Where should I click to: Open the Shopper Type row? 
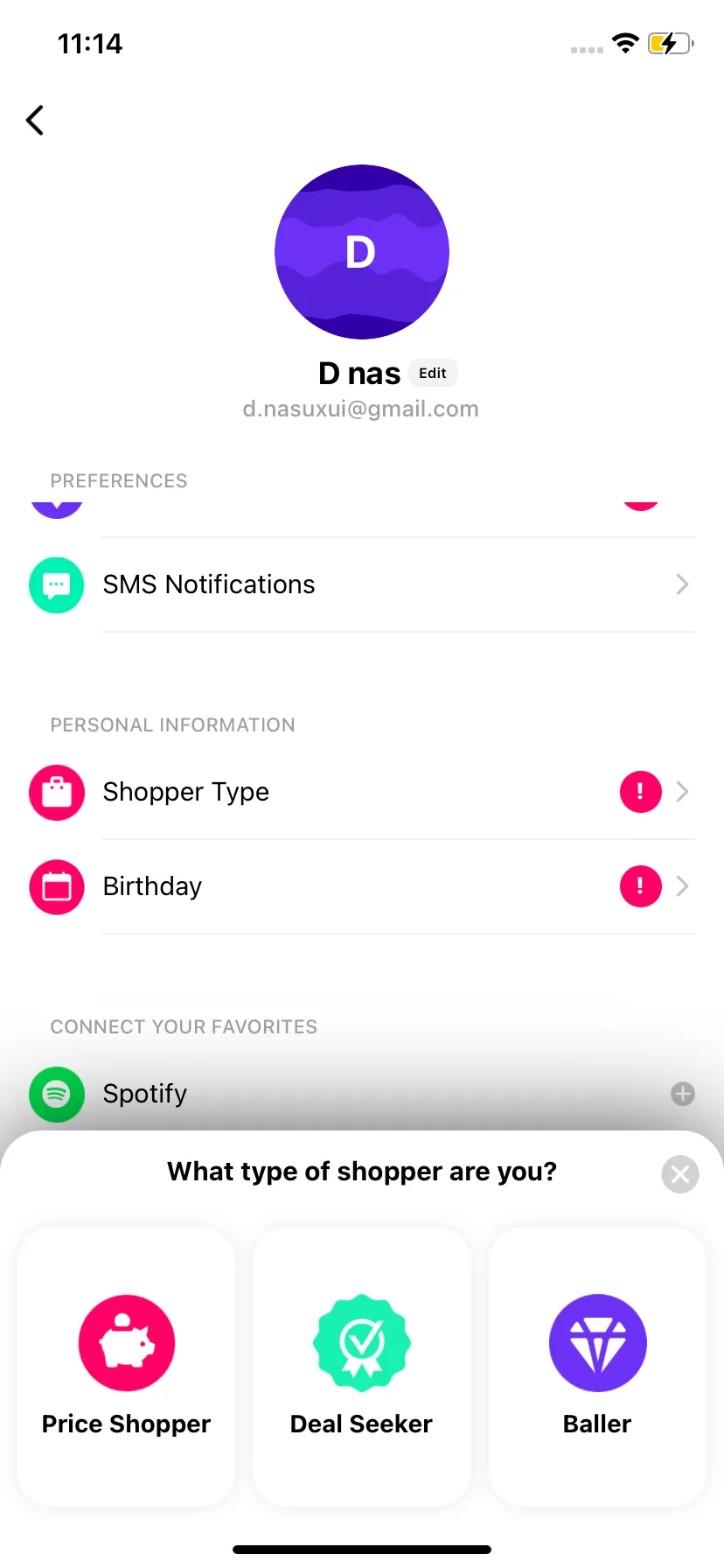tap(362, 792)
